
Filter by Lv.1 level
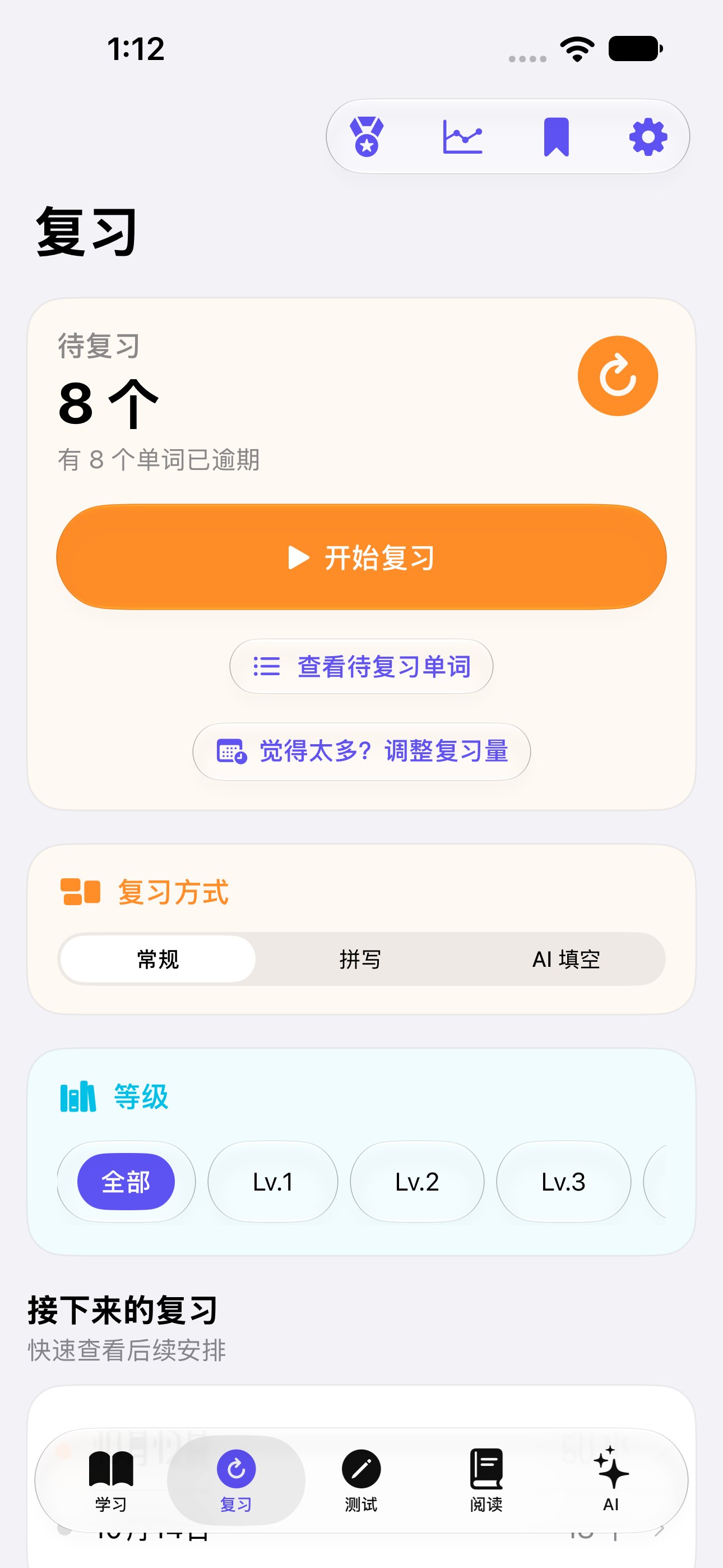click(272, 1182)
